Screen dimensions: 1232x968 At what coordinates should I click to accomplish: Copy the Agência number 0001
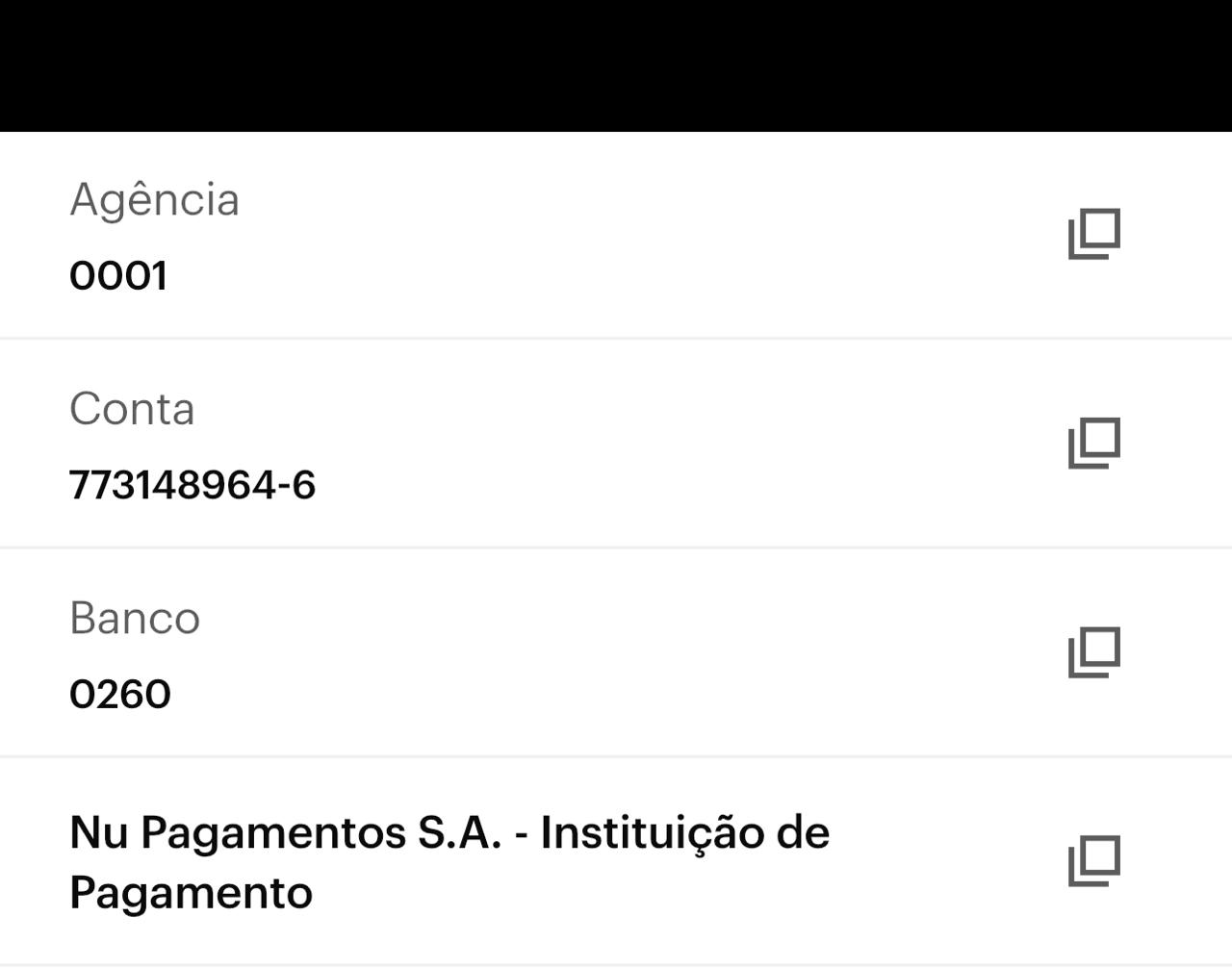(x=1094, y=234)
